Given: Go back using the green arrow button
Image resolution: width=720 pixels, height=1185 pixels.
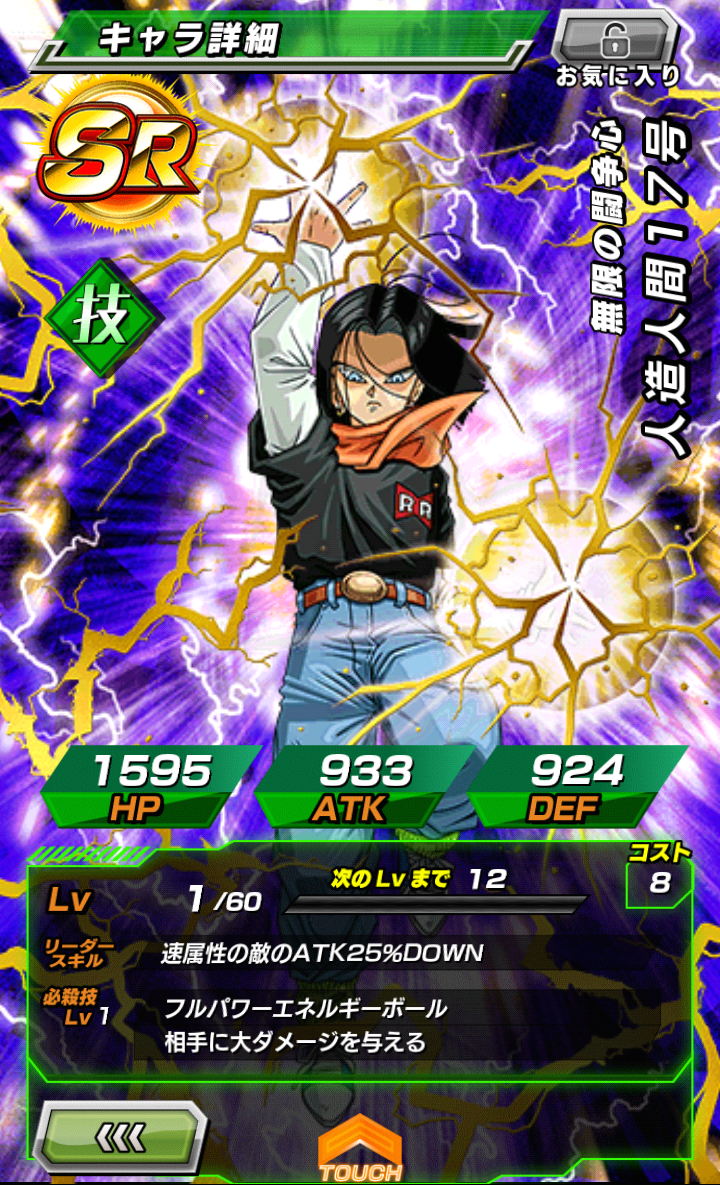Looking at the screenshot, I should (x=121, y=1138).
